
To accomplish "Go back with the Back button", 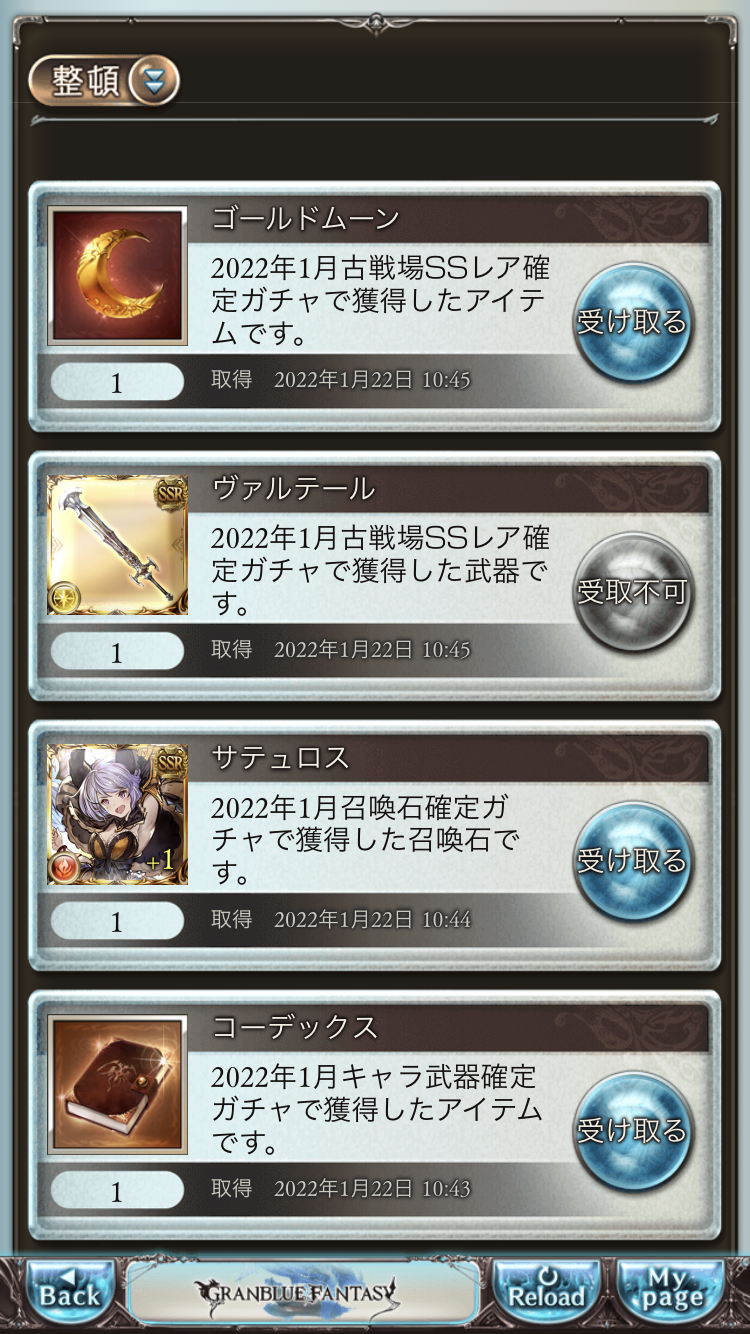I will [x=70, y=1293].
